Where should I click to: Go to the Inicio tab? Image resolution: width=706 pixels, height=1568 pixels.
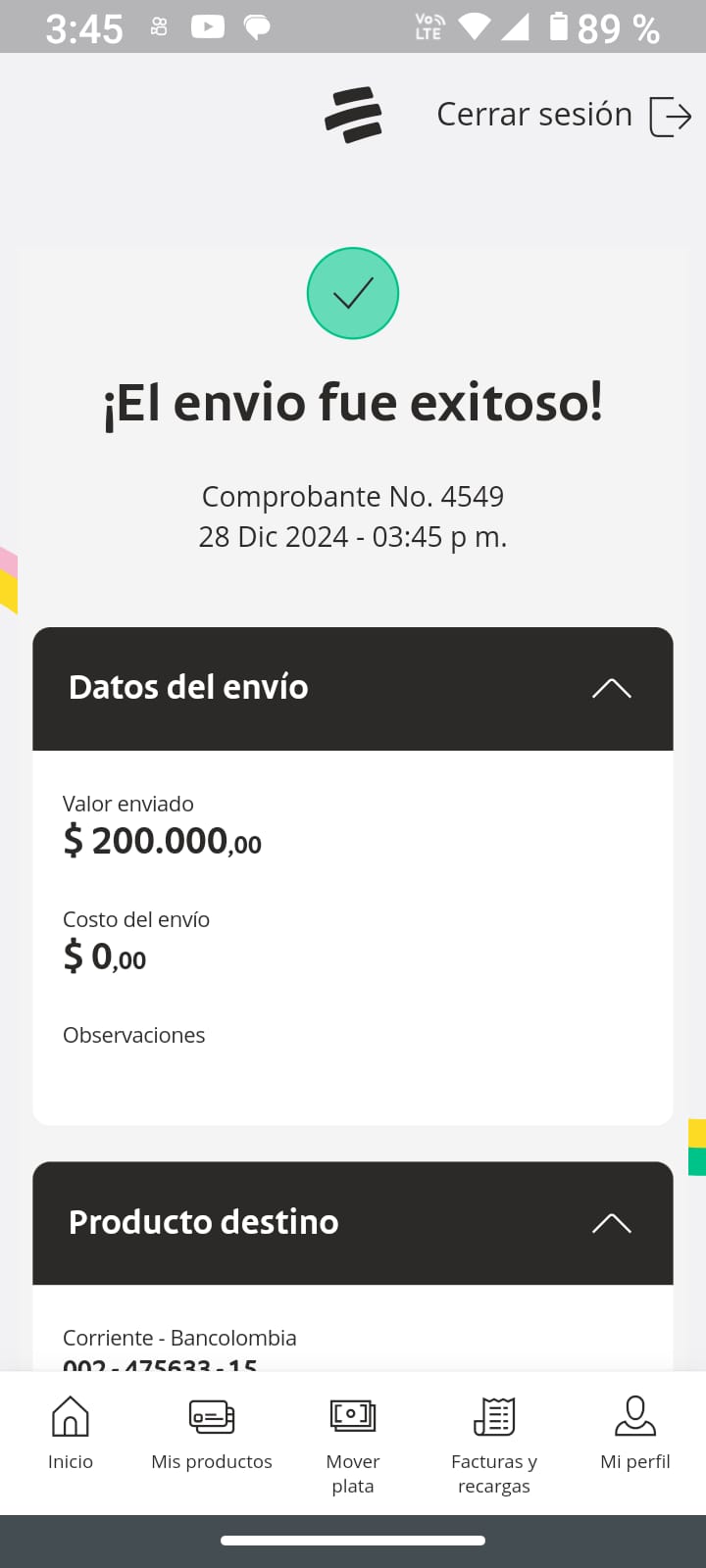[x=71, y=1434]
